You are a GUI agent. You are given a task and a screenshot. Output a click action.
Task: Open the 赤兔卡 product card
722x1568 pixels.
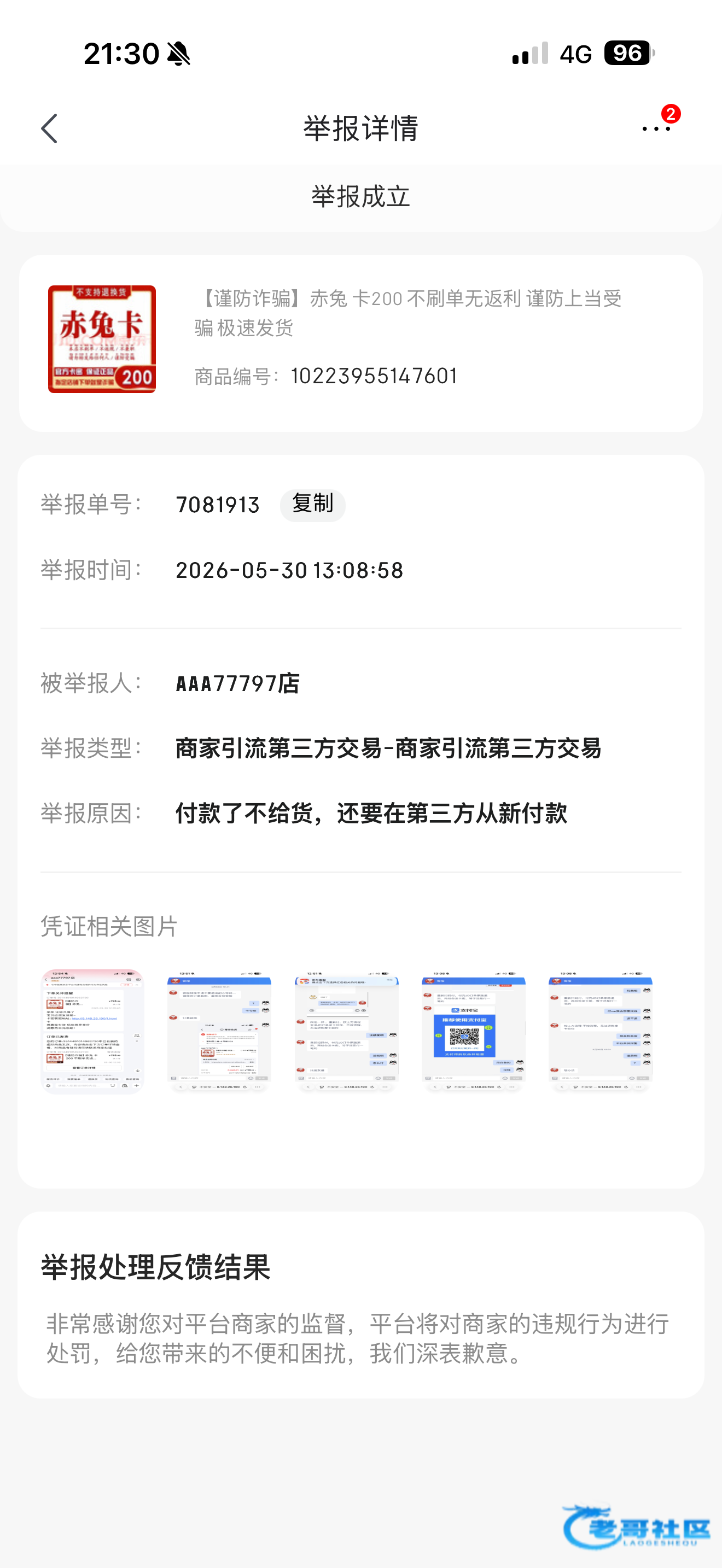point(360,343)
